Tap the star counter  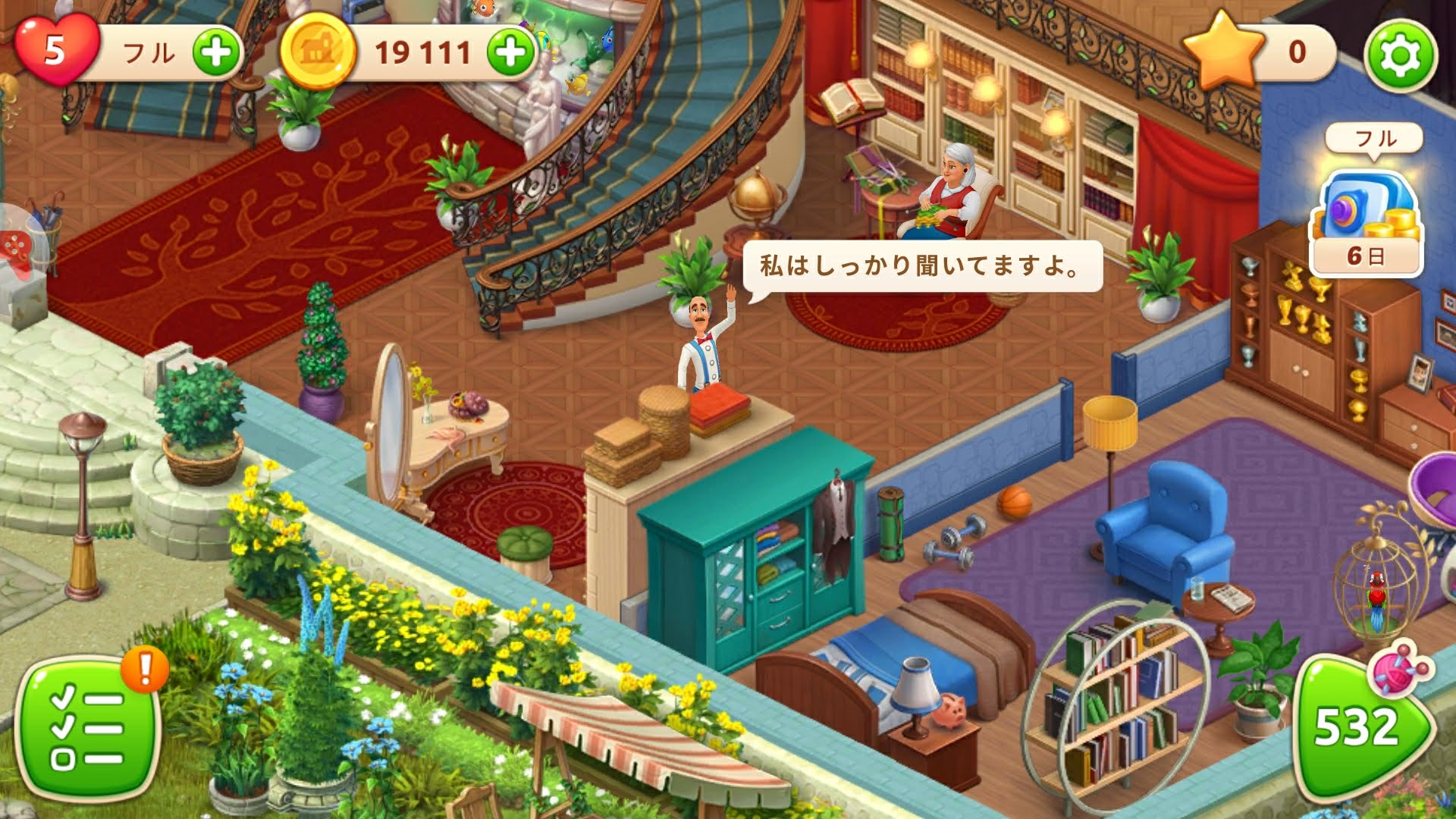tap(1259, 53)
